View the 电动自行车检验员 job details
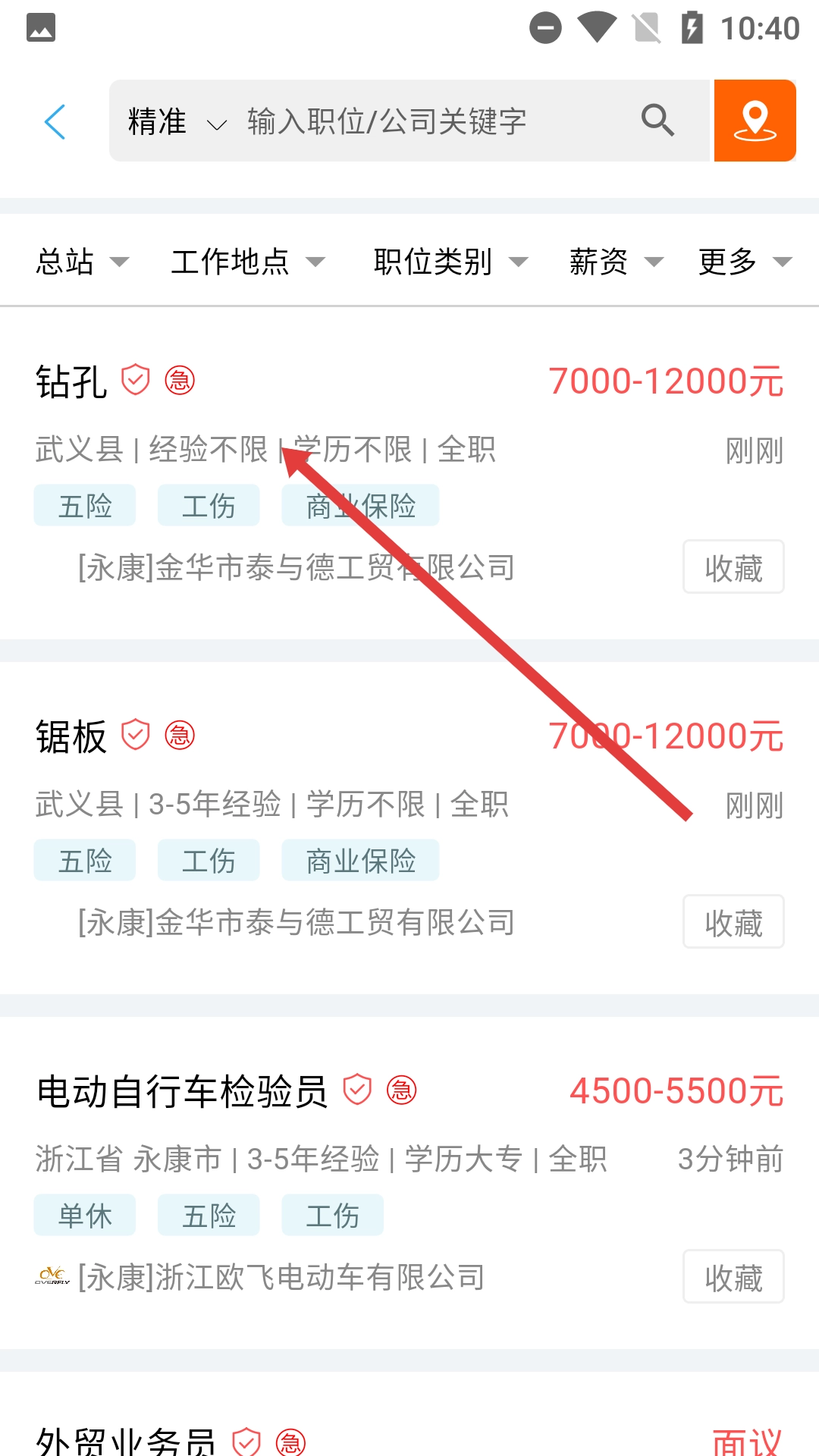Screen dimensions: 819x1456 pyautogui.click(x=182, y=1091)
